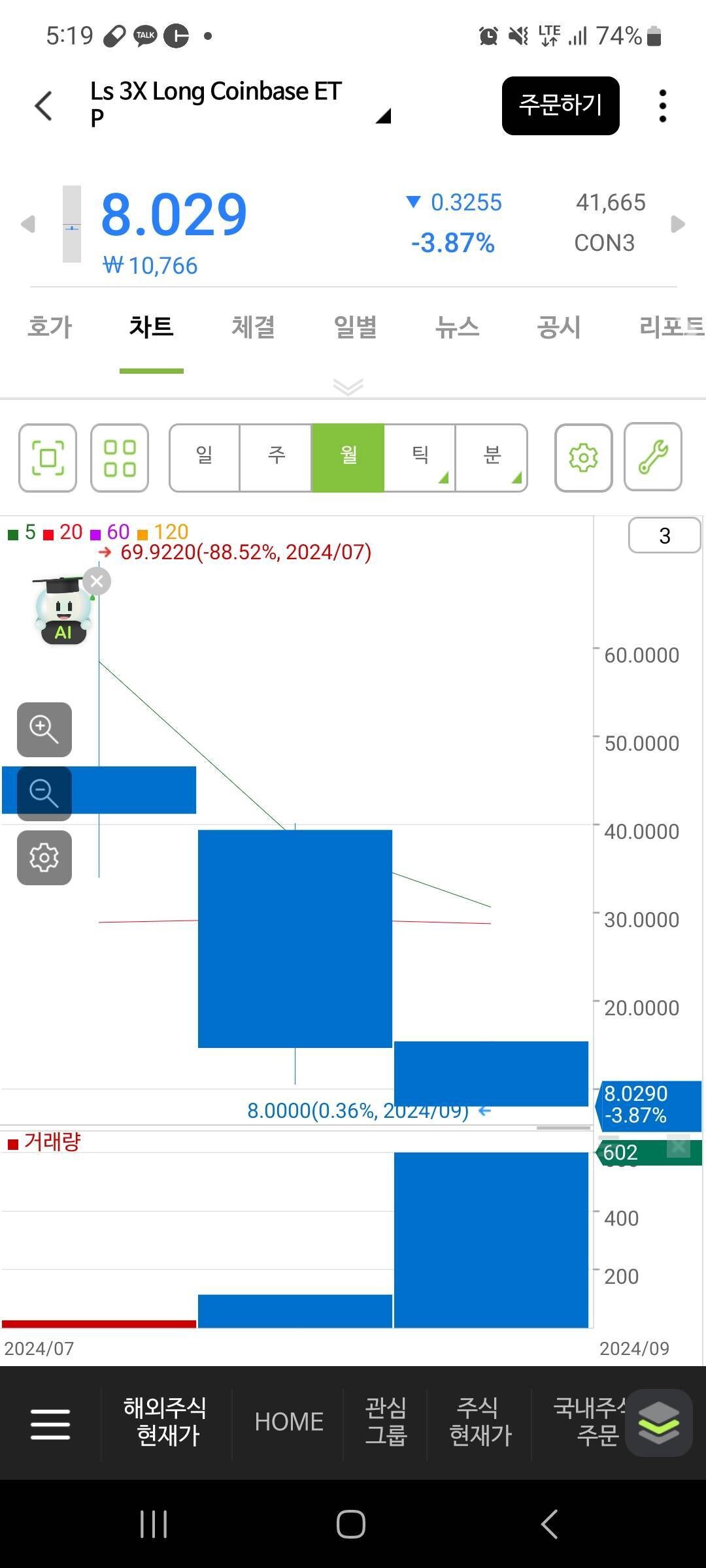This screenshot has height=1568, width=706.
Task: Tap the 주문하기 order button
Action: pyautogui.click(x=560, y=106)
